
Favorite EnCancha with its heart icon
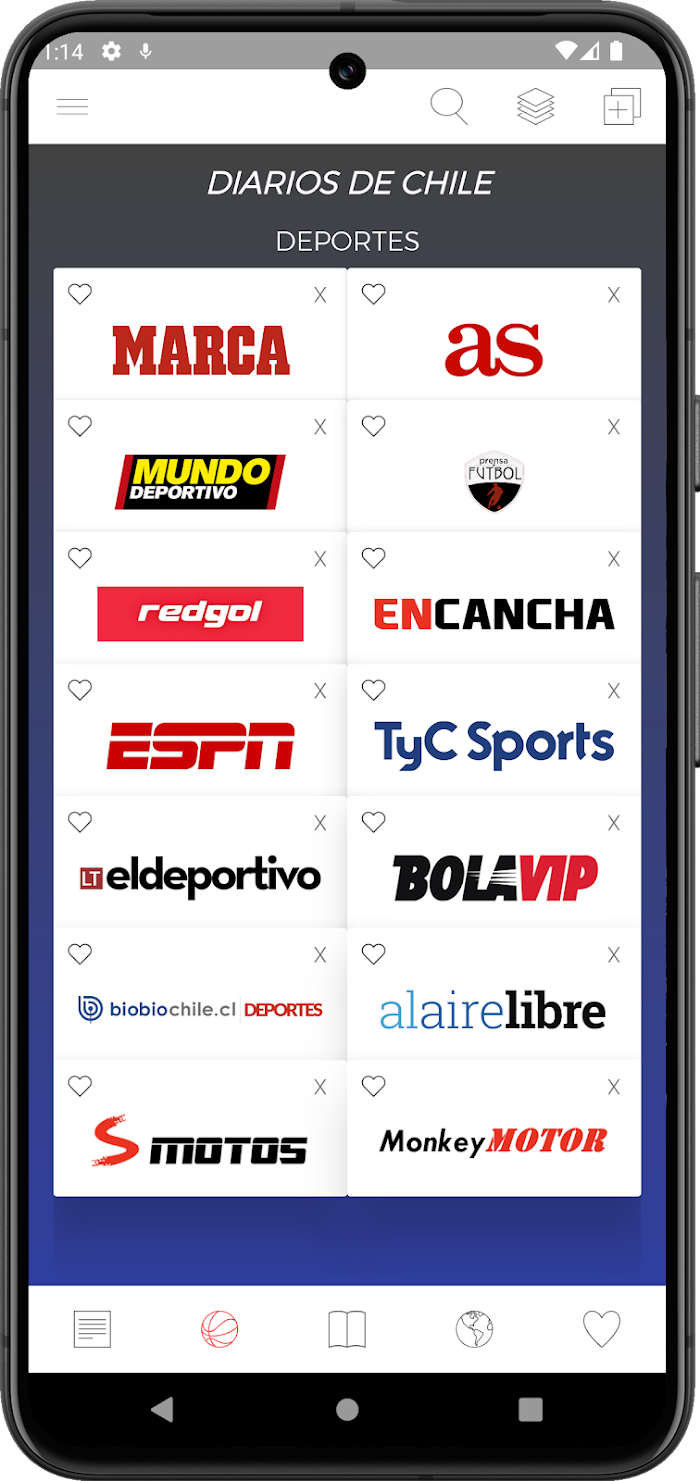[373, 558]
